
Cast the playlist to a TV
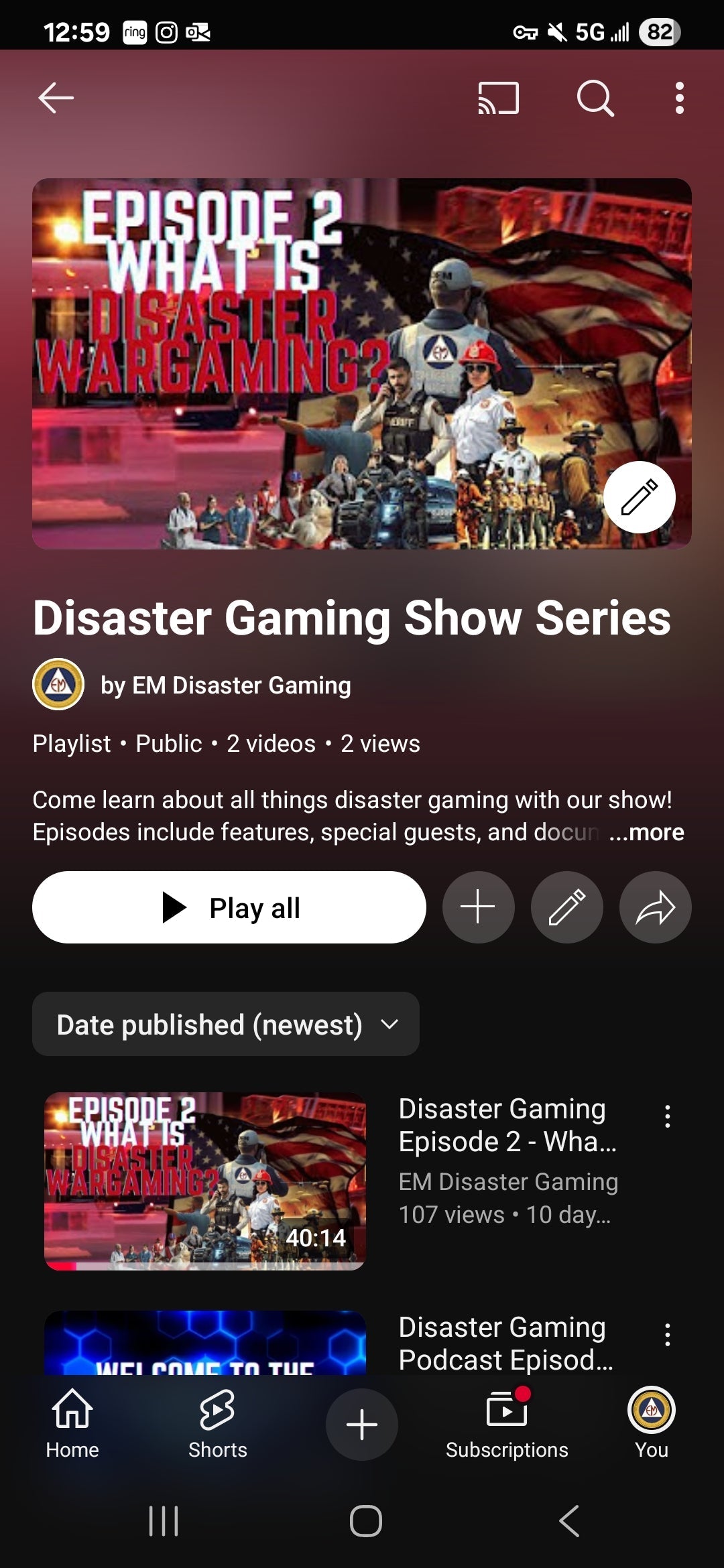point(497,97)
